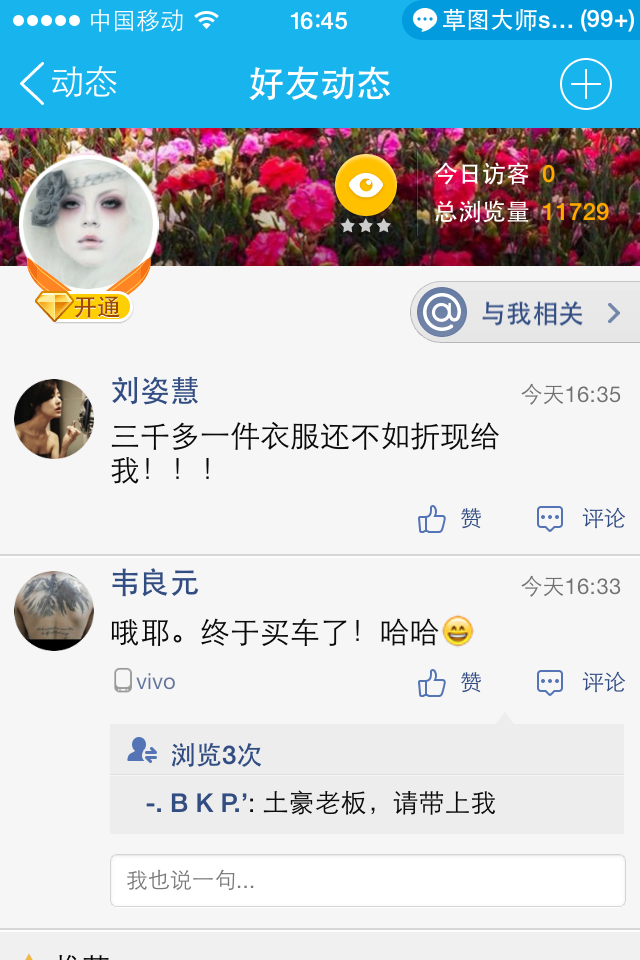Open 与我相关 notifications
640x960 pixels.
pos(527,313)
